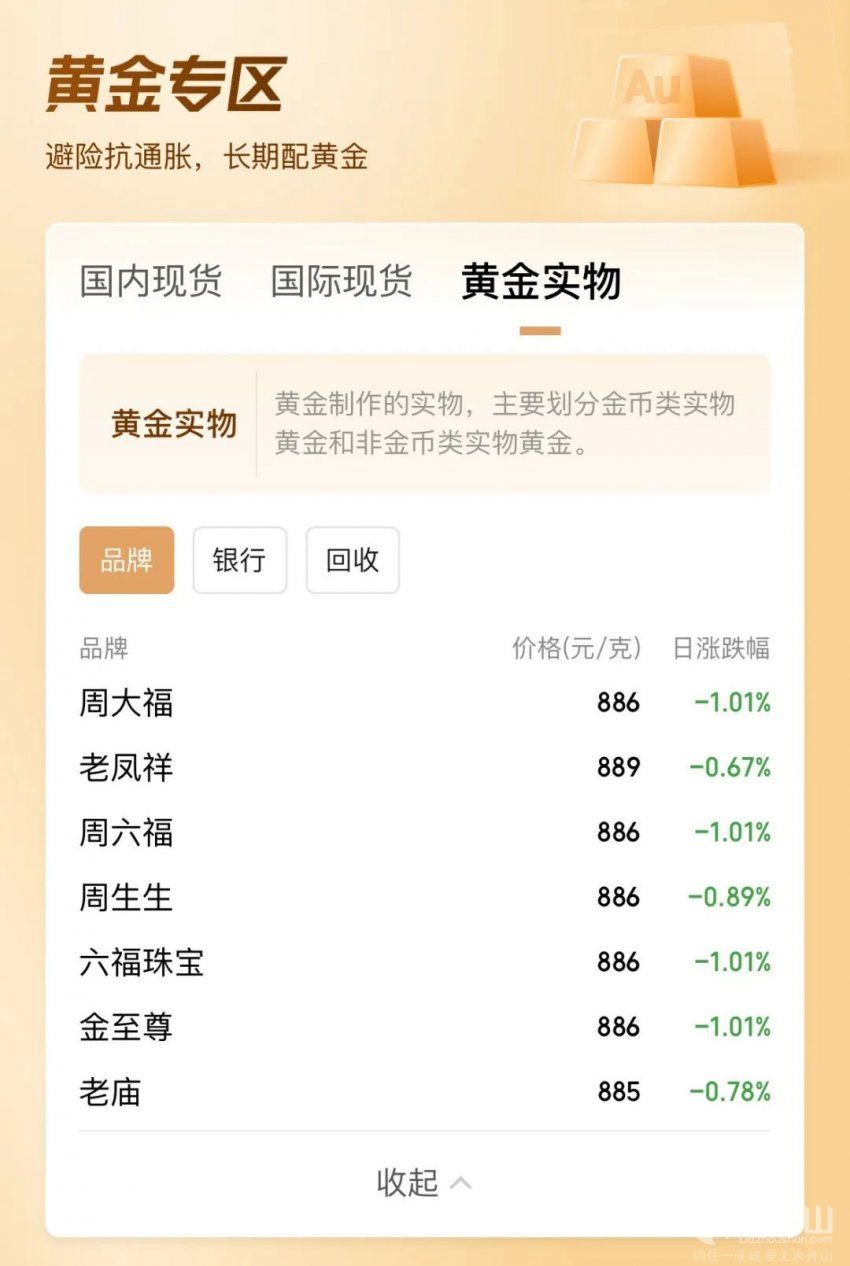The image size is (850, 1266).
Task: Filter the list by 银行
Action: [240, 560]
